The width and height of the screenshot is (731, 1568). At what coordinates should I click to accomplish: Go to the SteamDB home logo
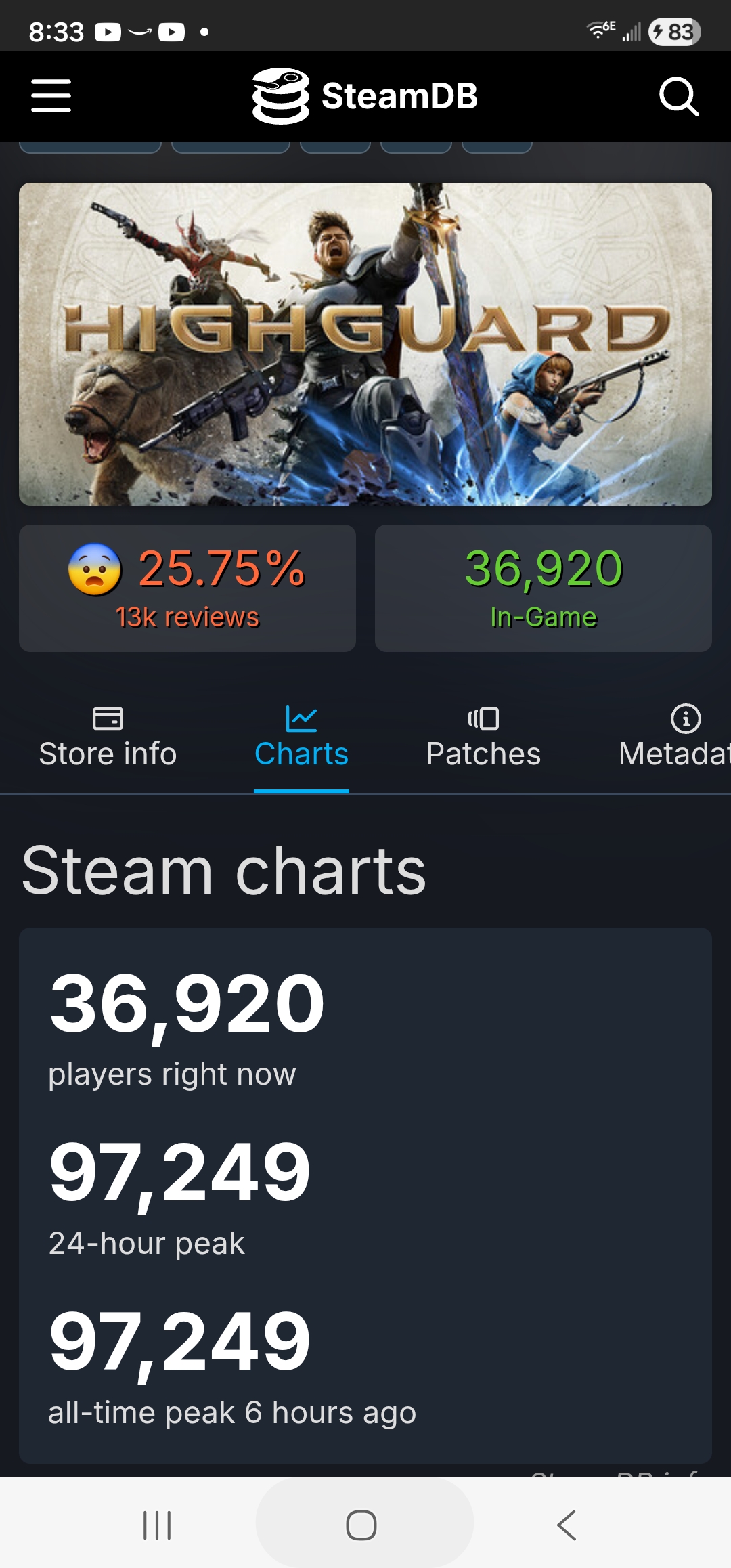point(365,95)
